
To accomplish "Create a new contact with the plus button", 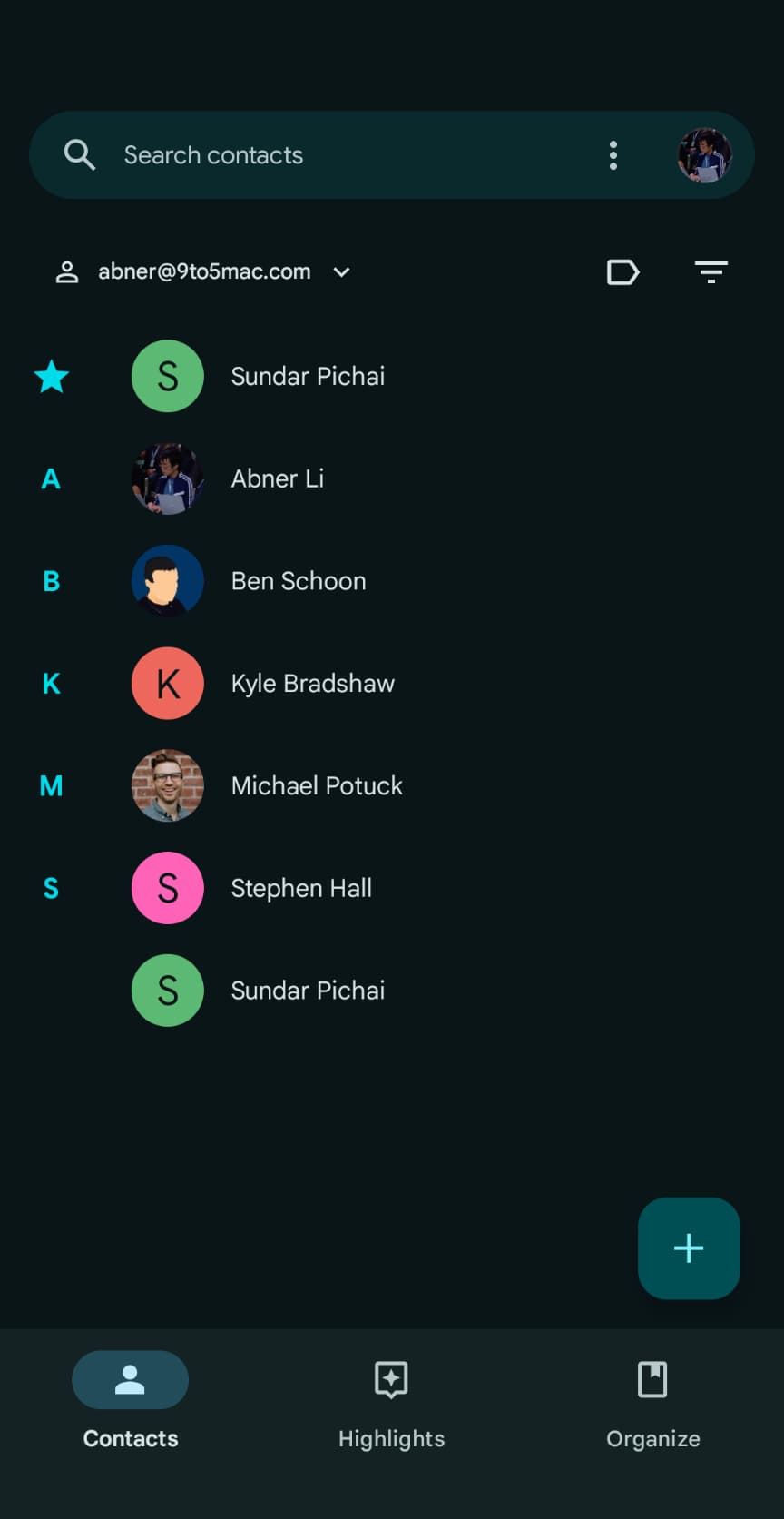I will (x=689, y=1248).
